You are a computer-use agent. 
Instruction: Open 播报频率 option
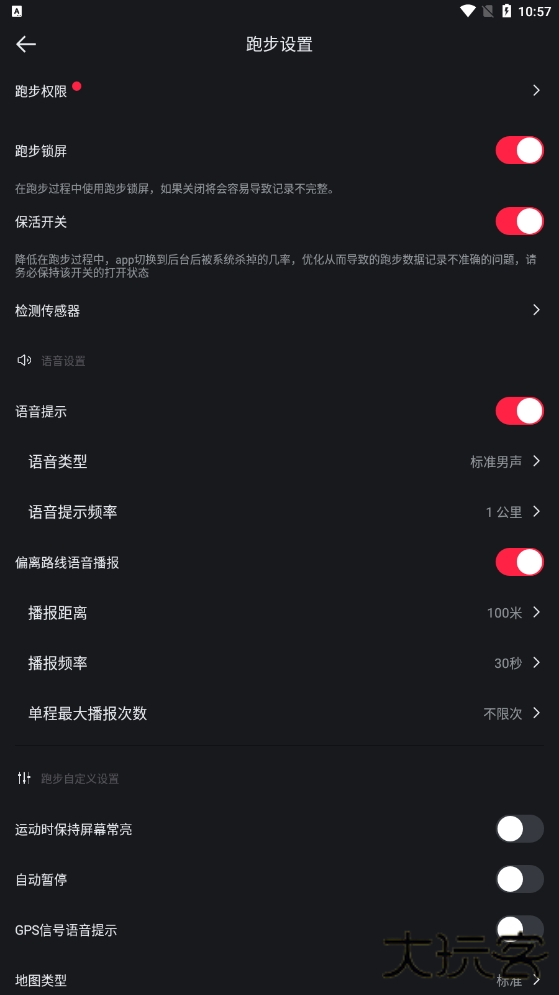click(x=279, y=662)
